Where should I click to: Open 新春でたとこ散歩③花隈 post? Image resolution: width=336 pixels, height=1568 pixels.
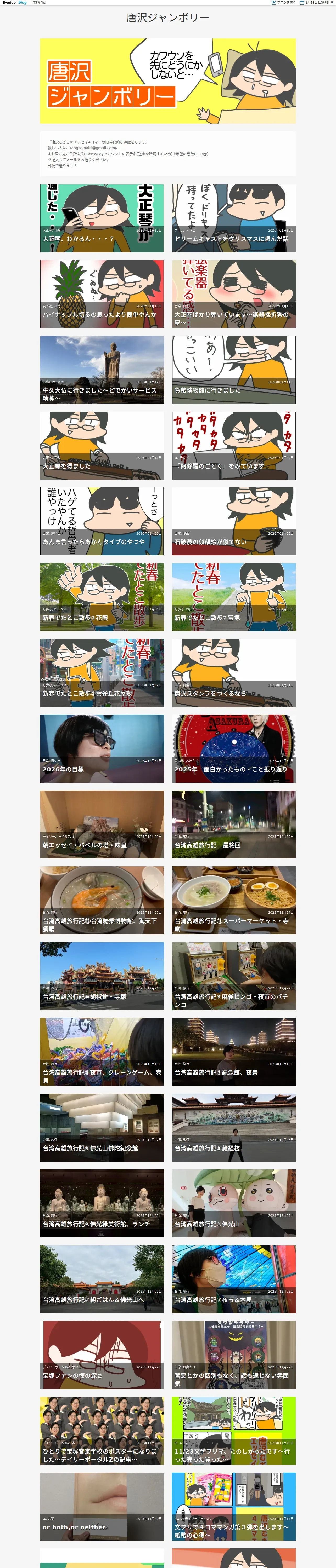point(75,618)
